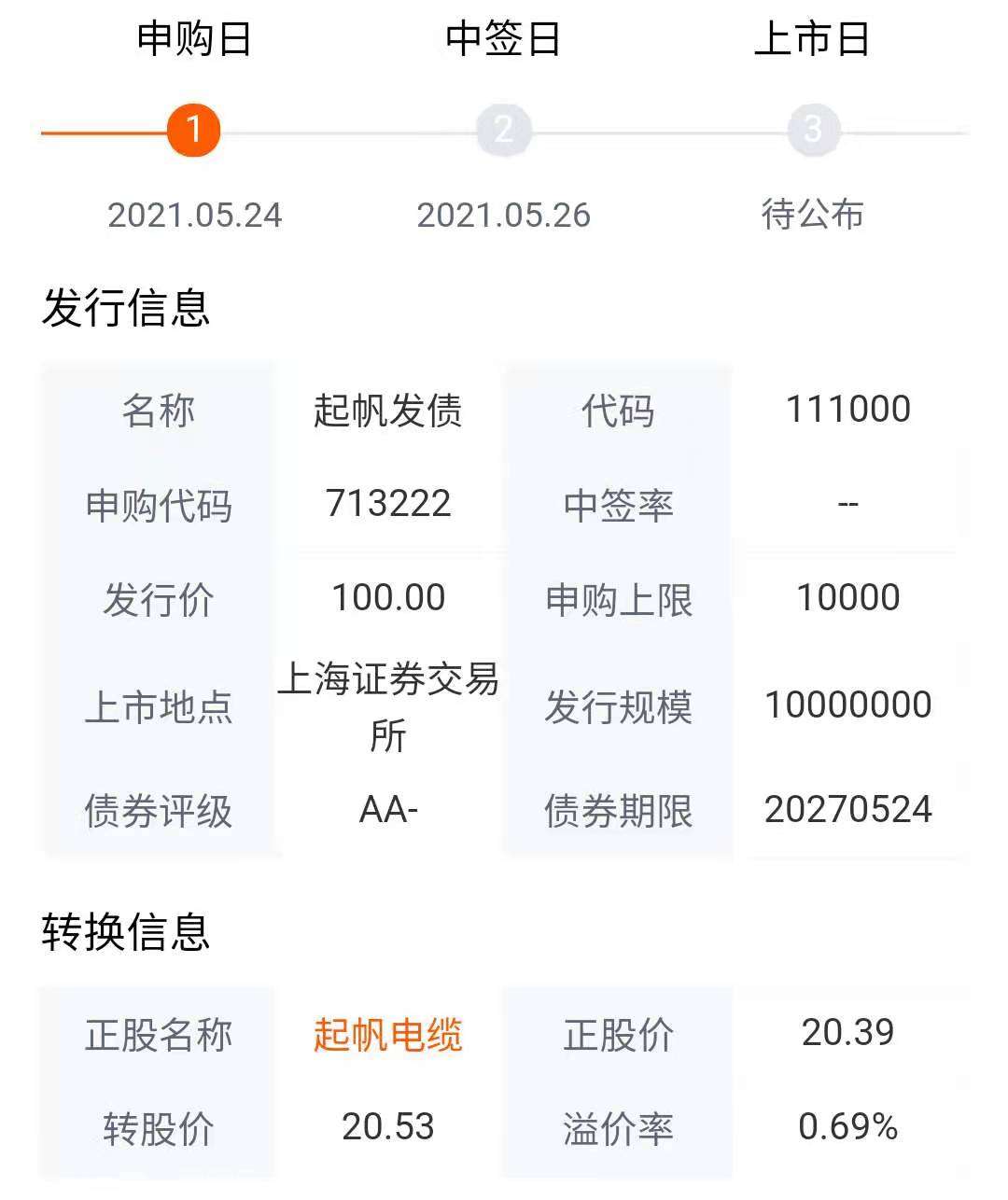The width and height of the screenshot is (1008, 1200).
Task: Select step 3 circle under 上市日
Action: [x=812, y=131]
